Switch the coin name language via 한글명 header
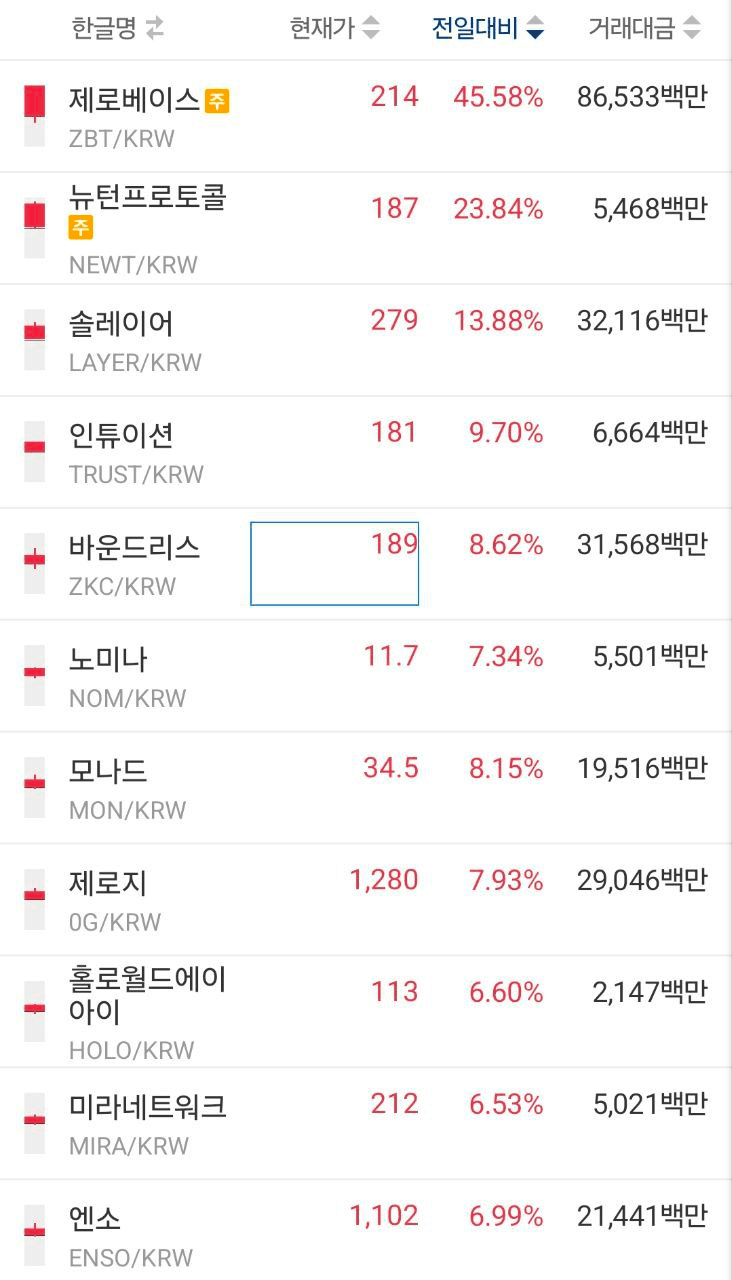Image resolution: width=732 pixels, height=1280 pixels. pyautogui.click(x=117, y=29)
